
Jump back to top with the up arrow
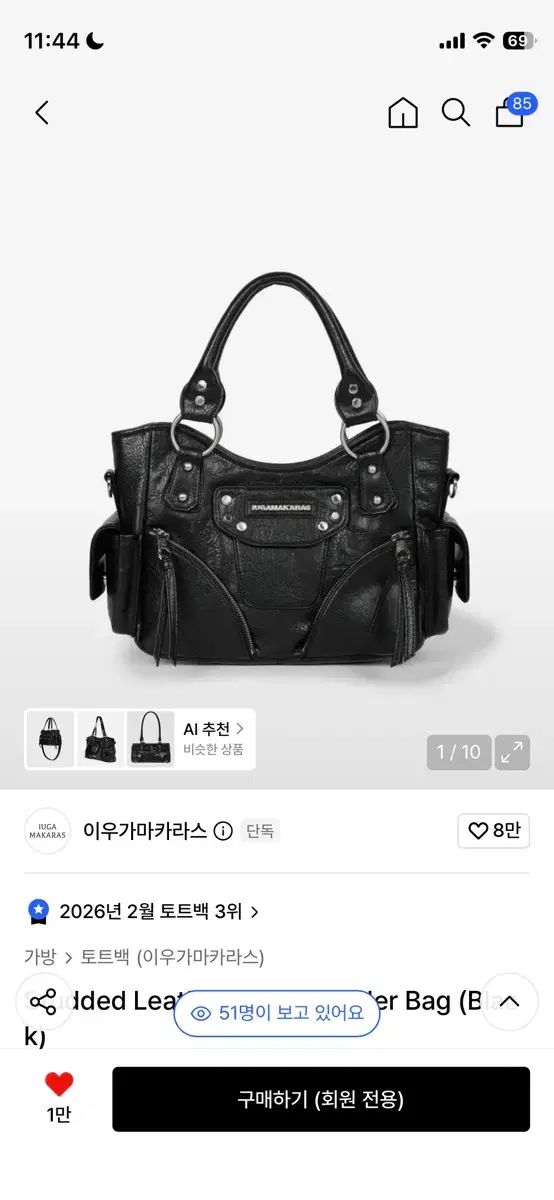coord(510,1001)
